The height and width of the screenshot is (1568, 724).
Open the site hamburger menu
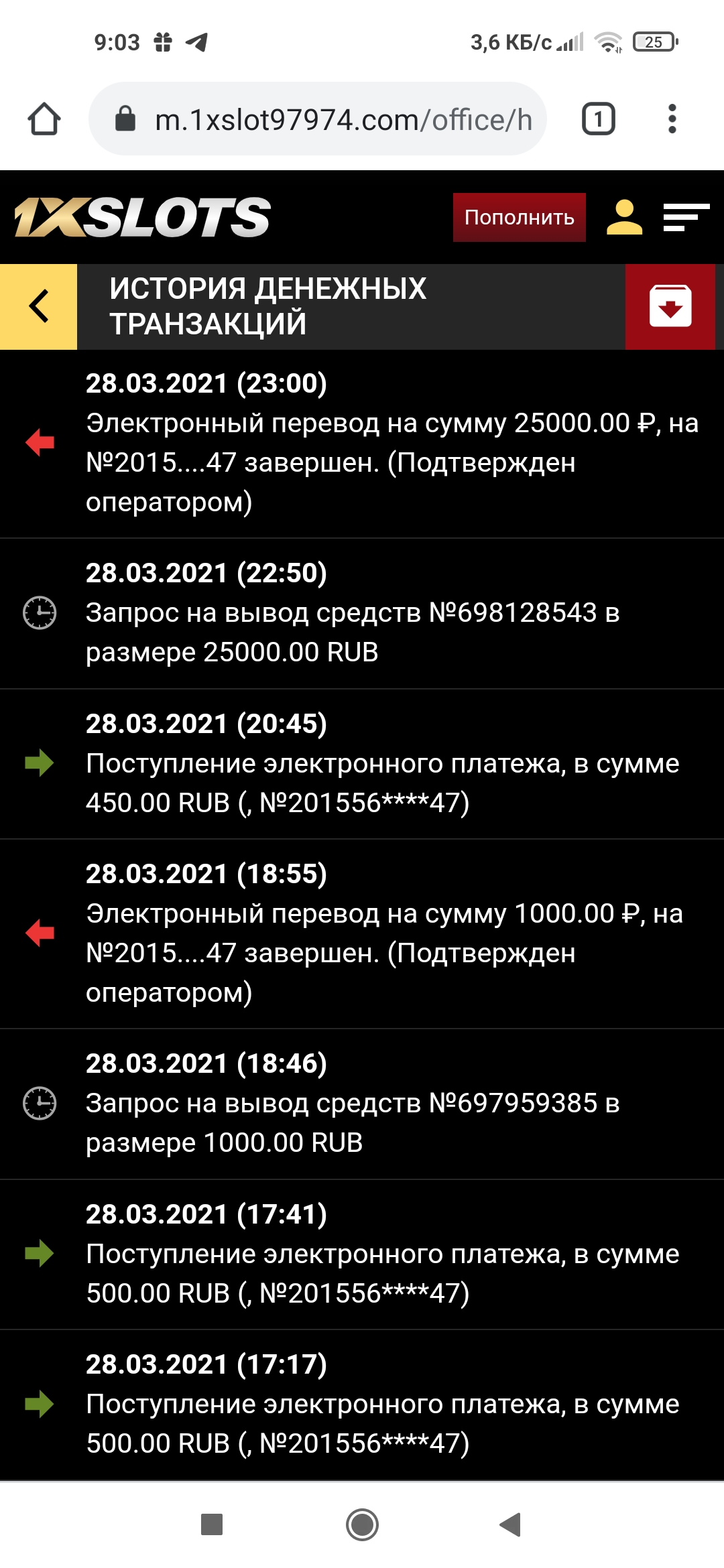pyautogui.click(x=686, y=217)
